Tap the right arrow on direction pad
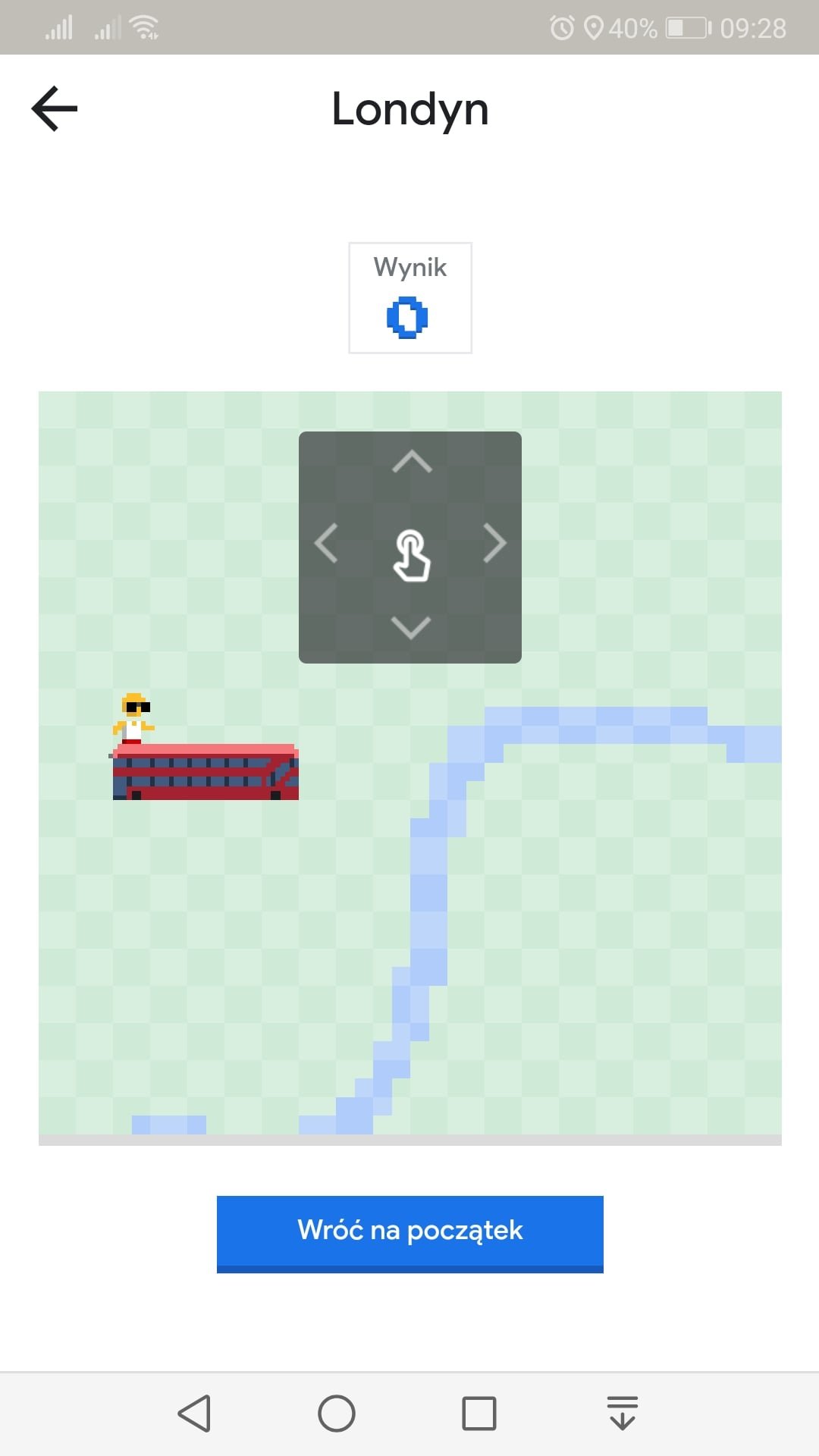 coord(494,543)
